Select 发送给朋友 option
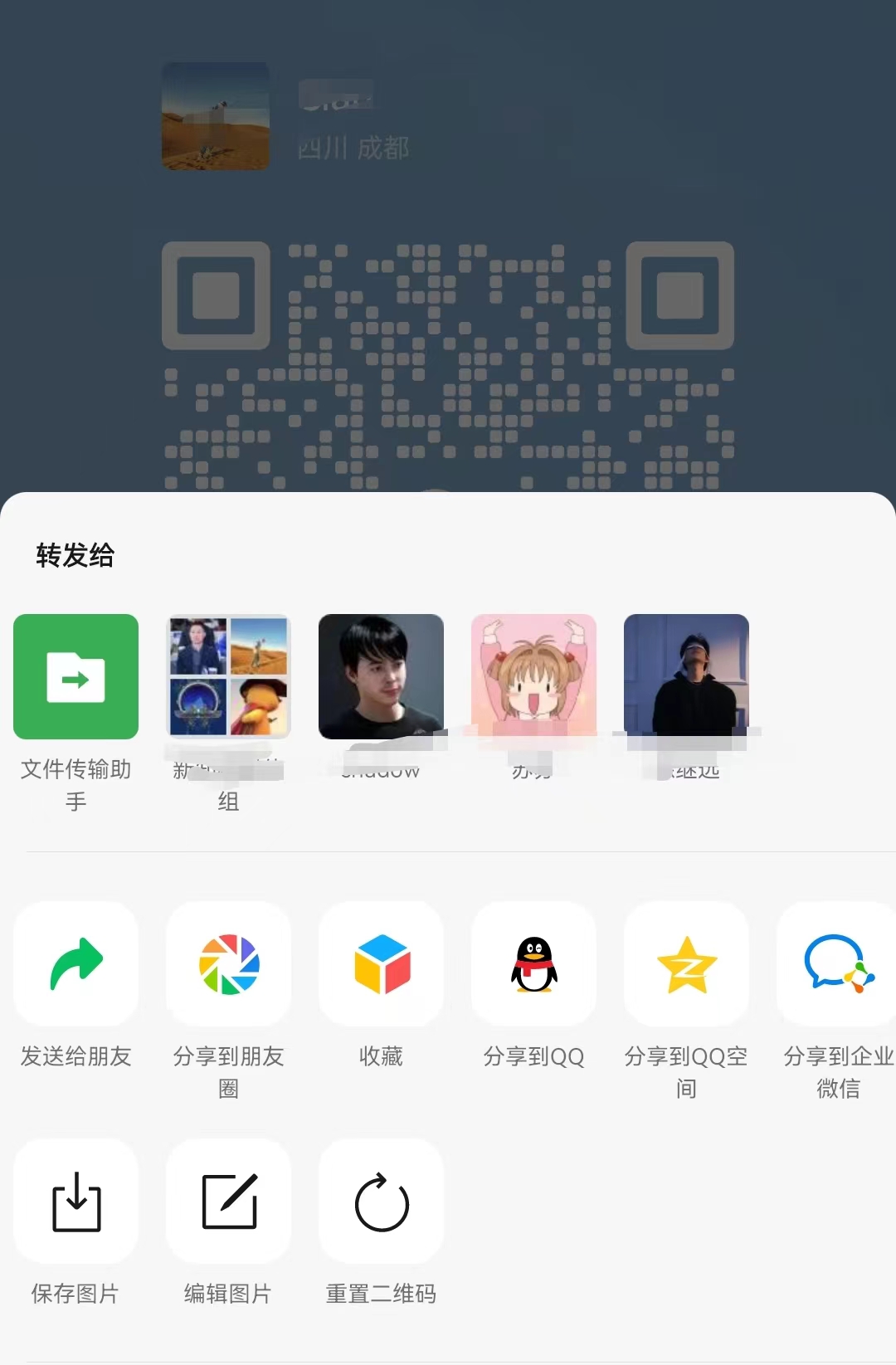 [x=75, y=964]
